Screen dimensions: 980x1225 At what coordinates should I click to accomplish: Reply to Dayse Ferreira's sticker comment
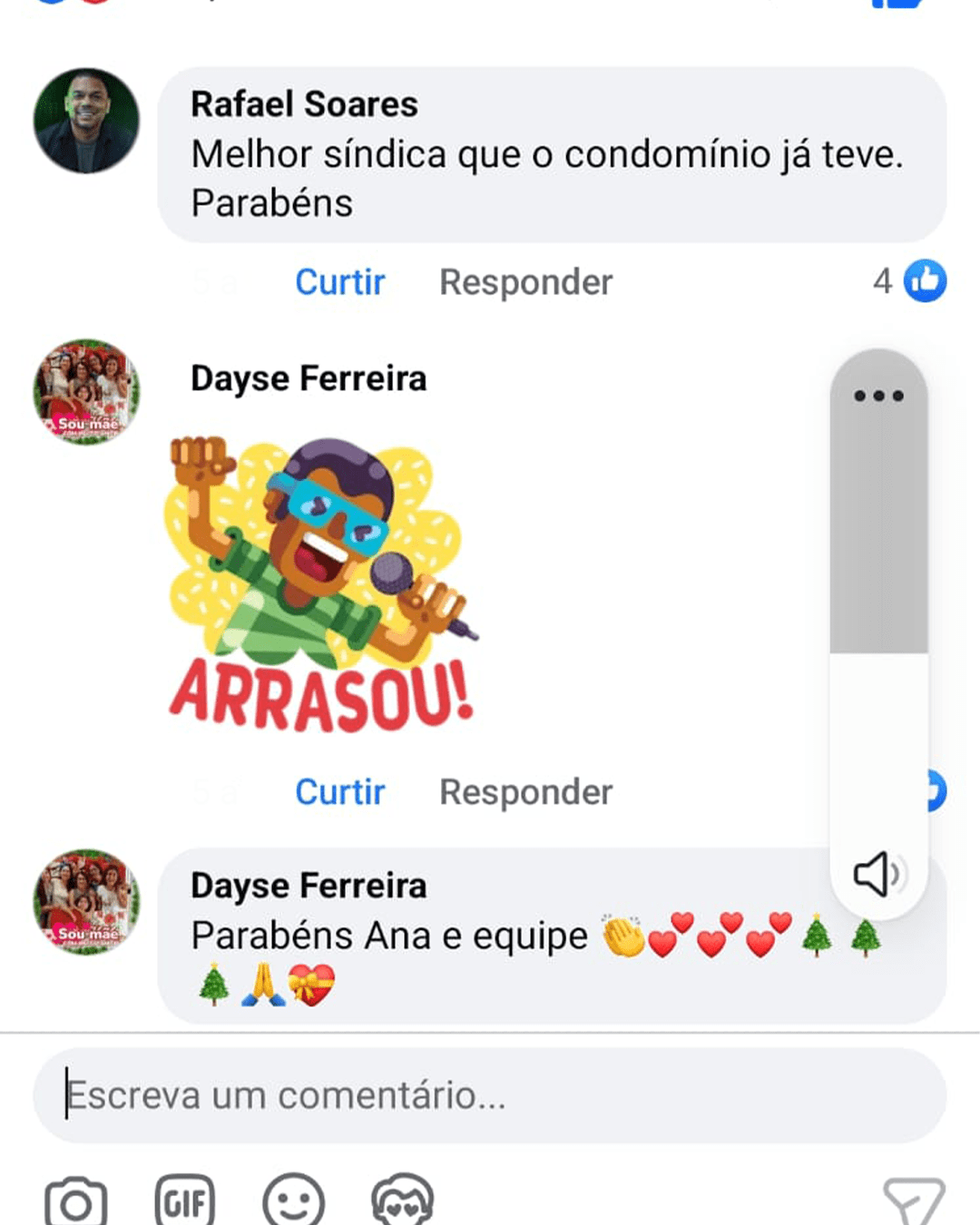(x=525, y=792)
